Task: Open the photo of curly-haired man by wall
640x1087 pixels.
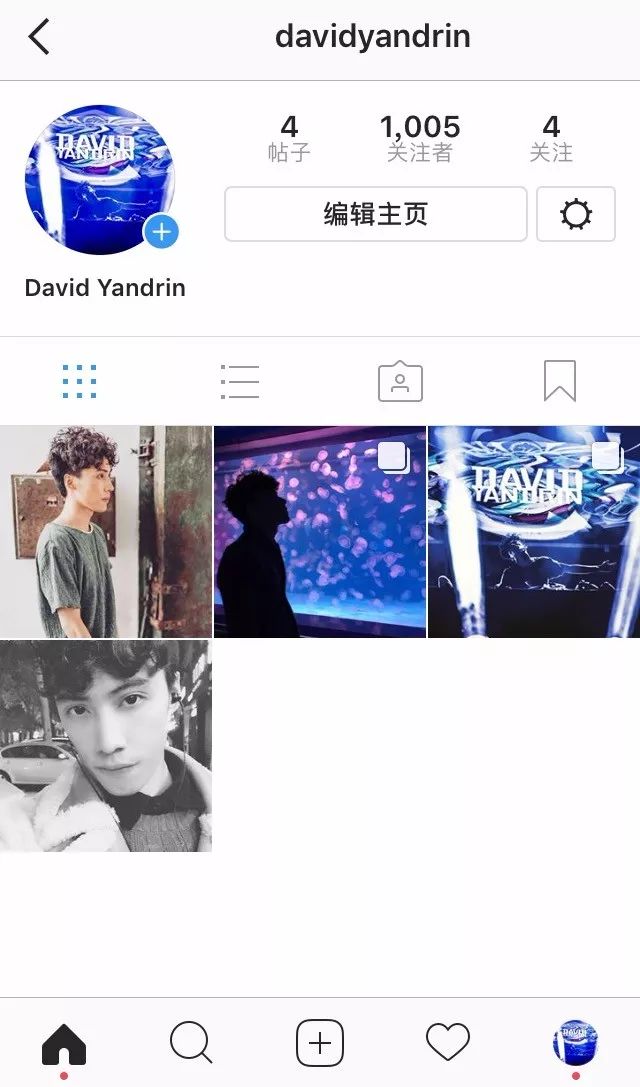Action: [x=106, y=531]
